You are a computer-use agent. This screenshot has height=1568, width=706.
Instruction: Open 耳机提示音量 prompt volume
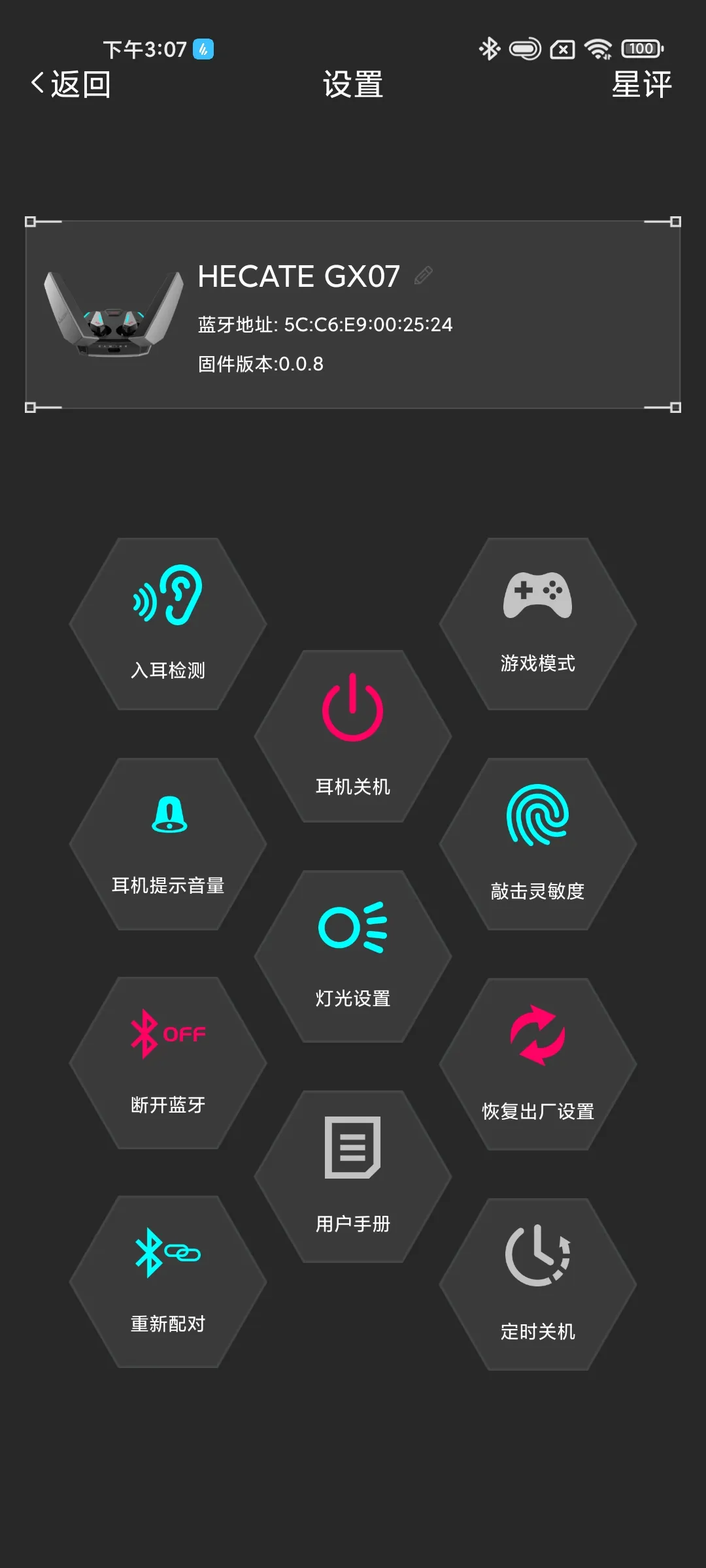(168, 844)
